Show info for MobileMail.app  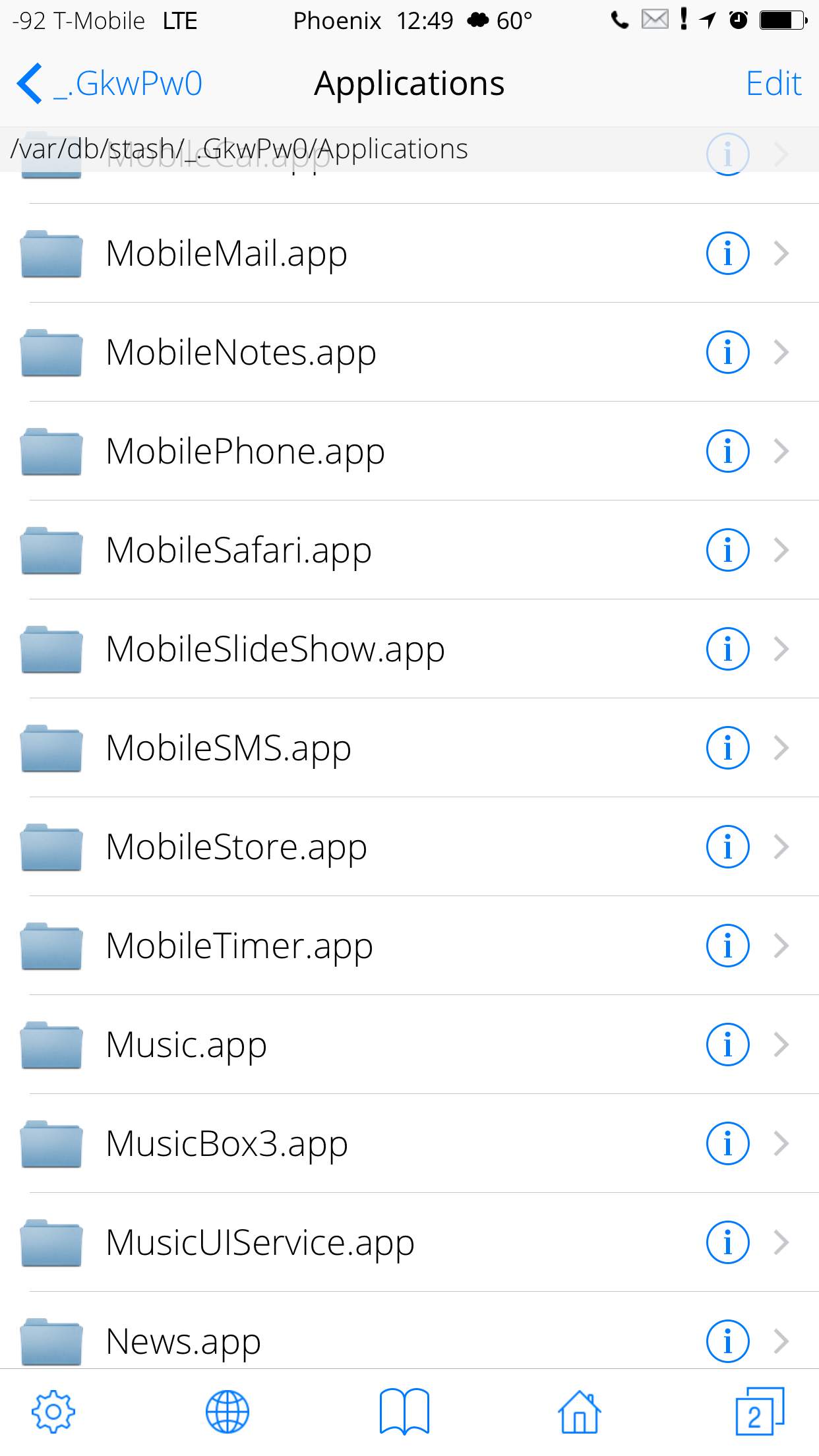click(727, 253)
